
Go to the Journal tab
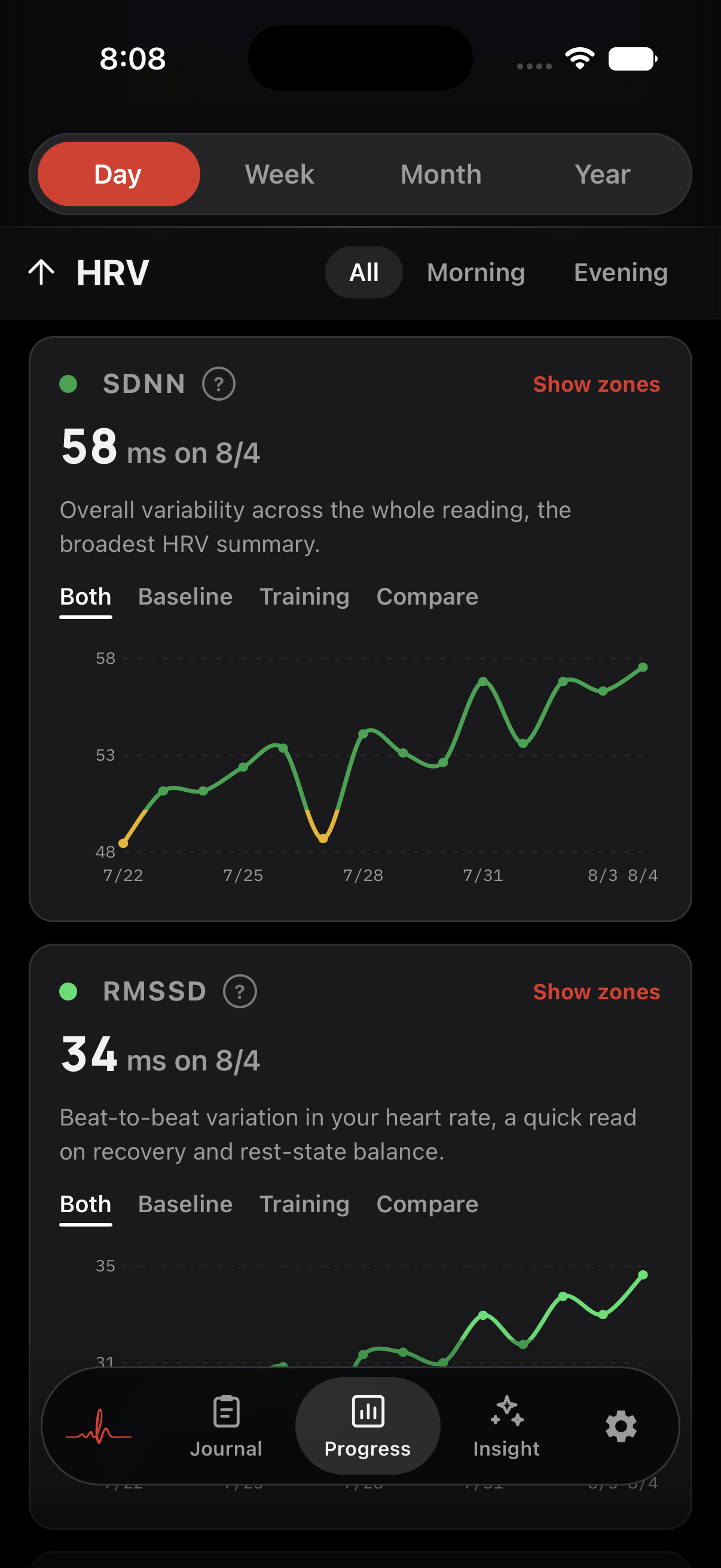coord(227,1426)
